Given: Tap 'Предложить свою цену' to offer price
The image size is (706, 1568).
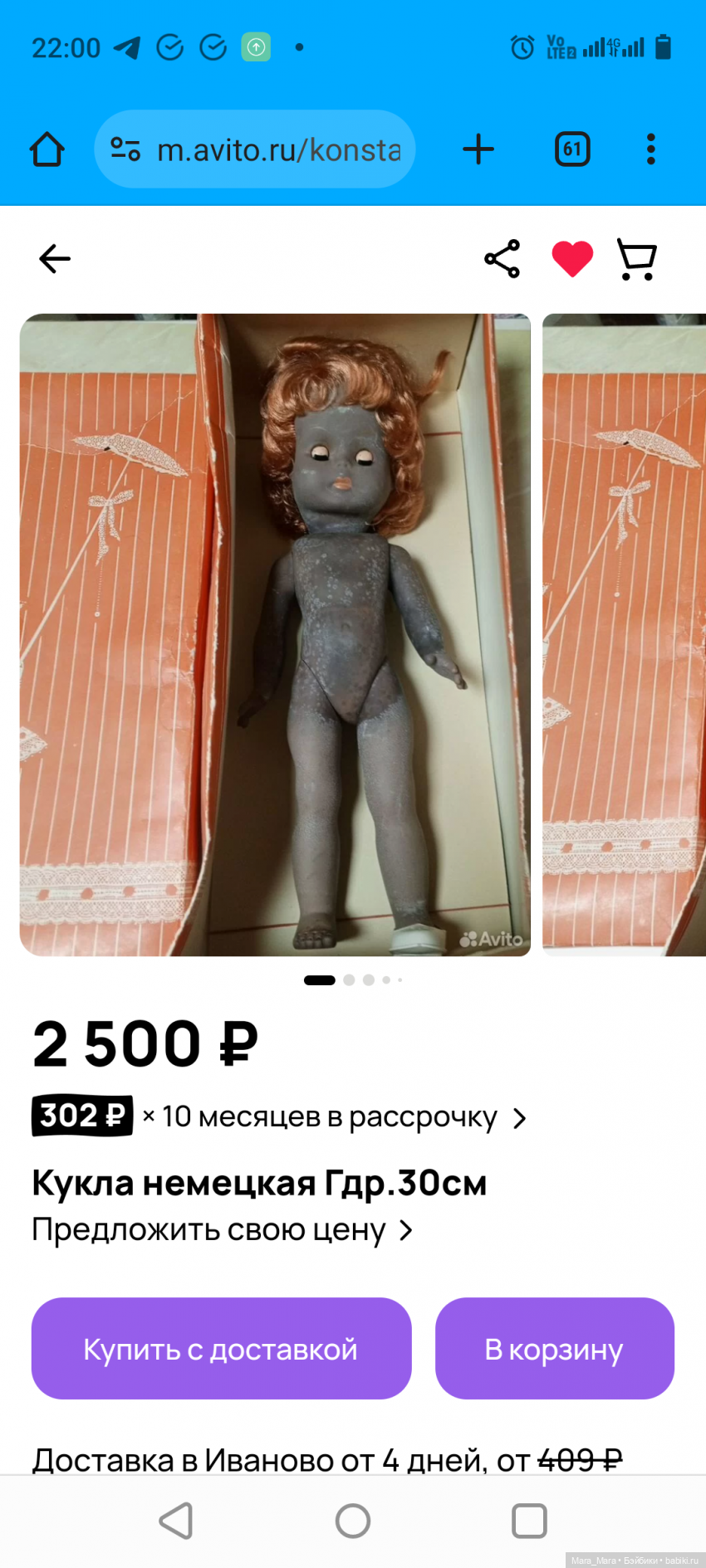Looking at the screenshot, I should click(221, 1230).
